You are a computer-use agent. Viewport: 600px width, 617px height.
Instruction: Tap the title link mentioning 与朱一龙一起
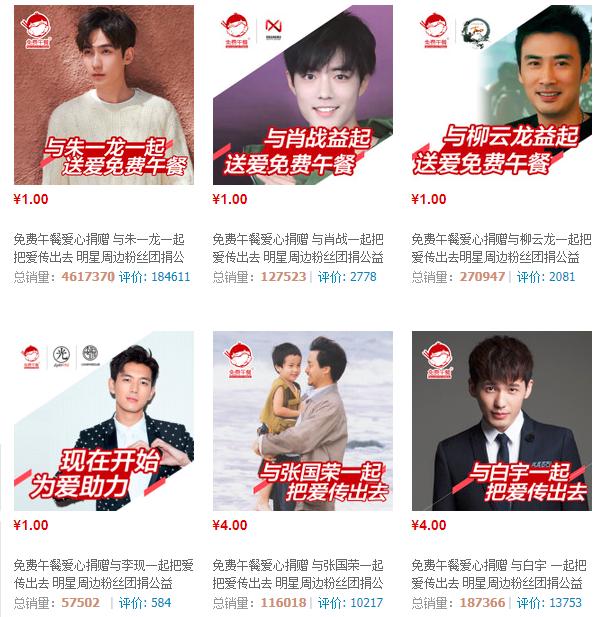coord(100,248)
